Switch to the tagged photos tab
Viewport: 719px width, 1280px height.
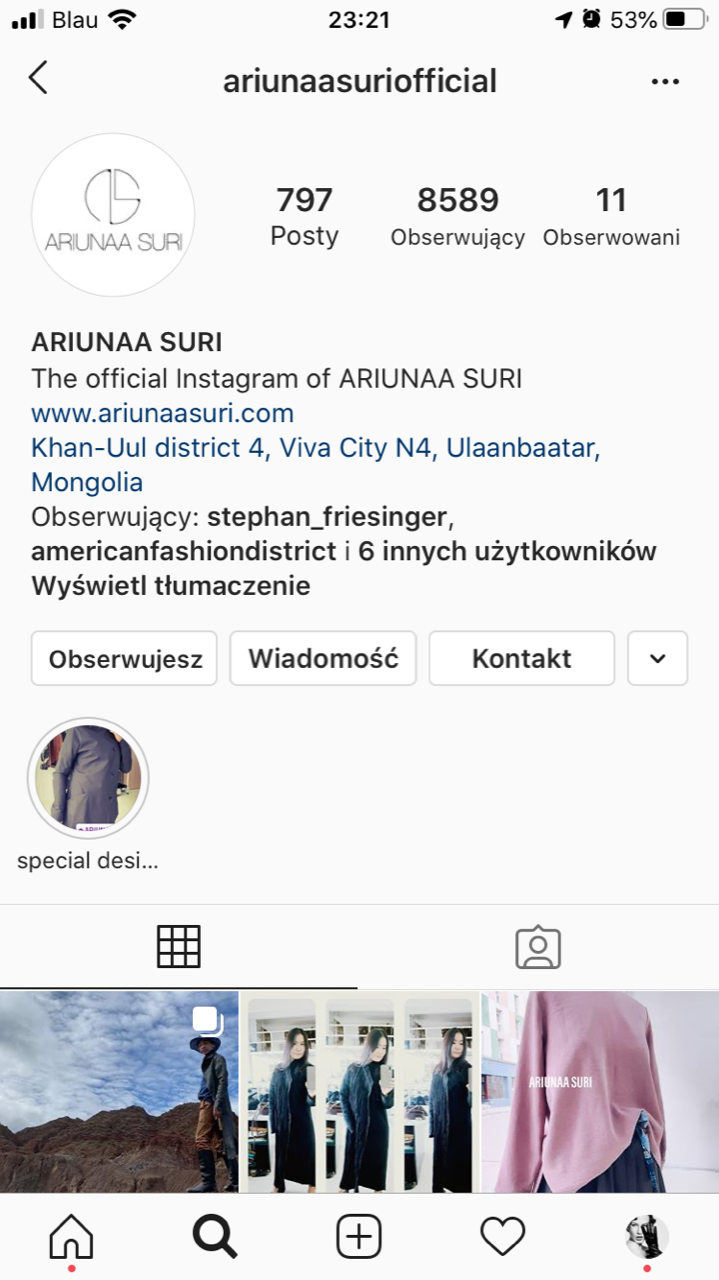coord(538,946)
